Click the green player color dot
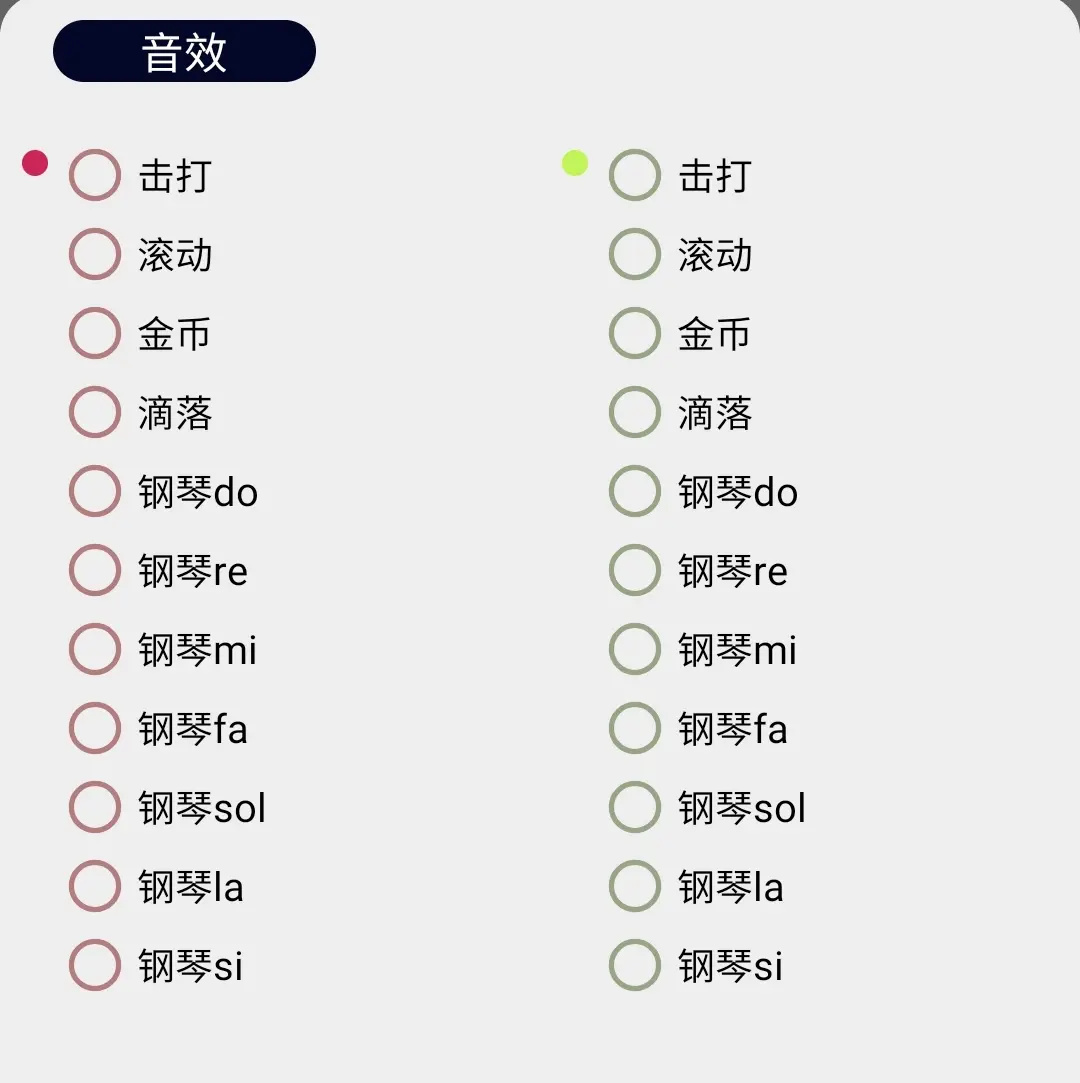This screenshot has width=1080, height=1083. pos(574,163)
